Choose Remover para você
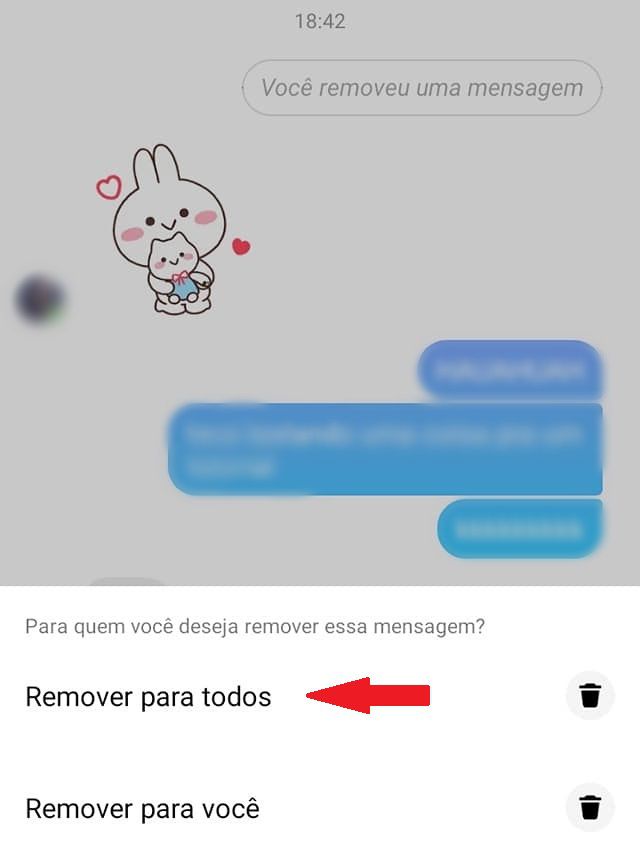 tap(142, 808)
